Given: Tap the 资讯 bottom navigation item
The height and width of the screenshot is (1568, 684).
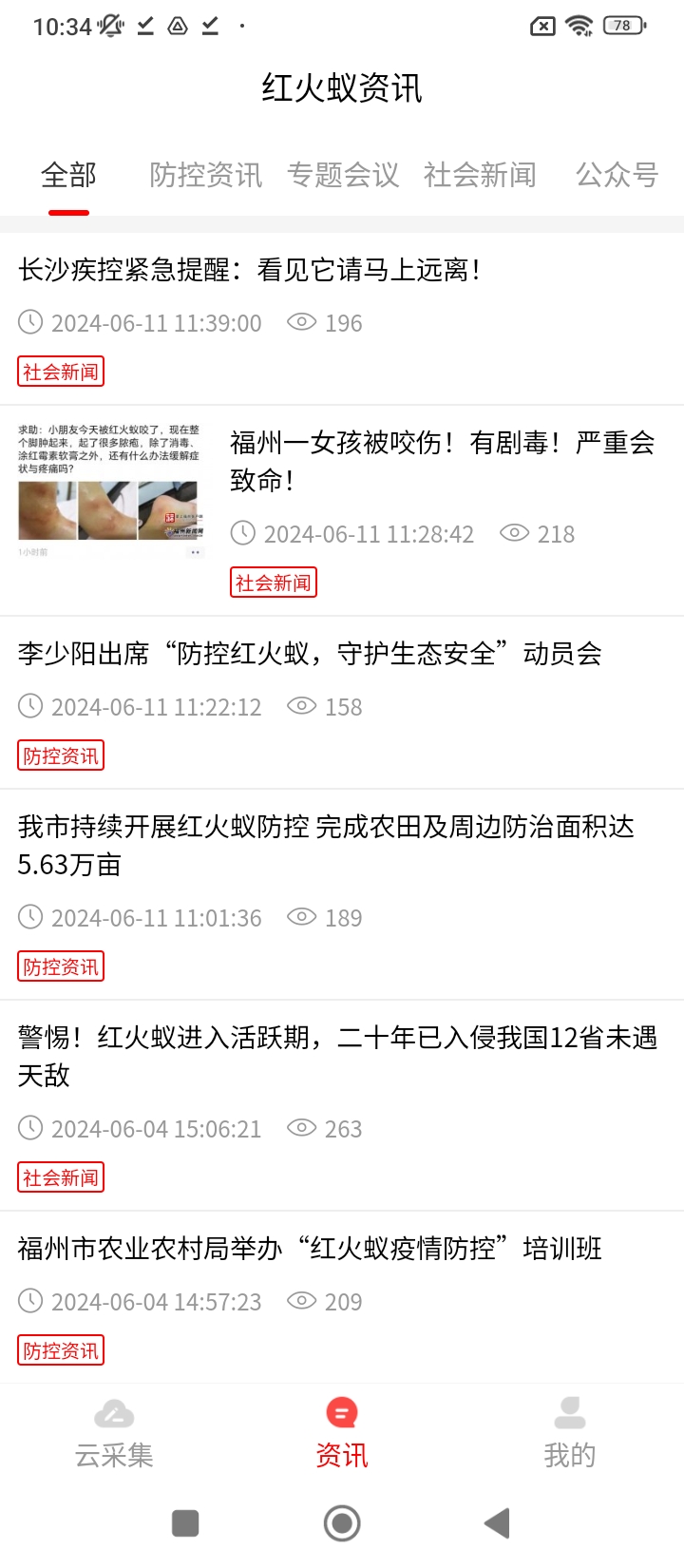Looking at the screenshot, I should click(342, 1433).
